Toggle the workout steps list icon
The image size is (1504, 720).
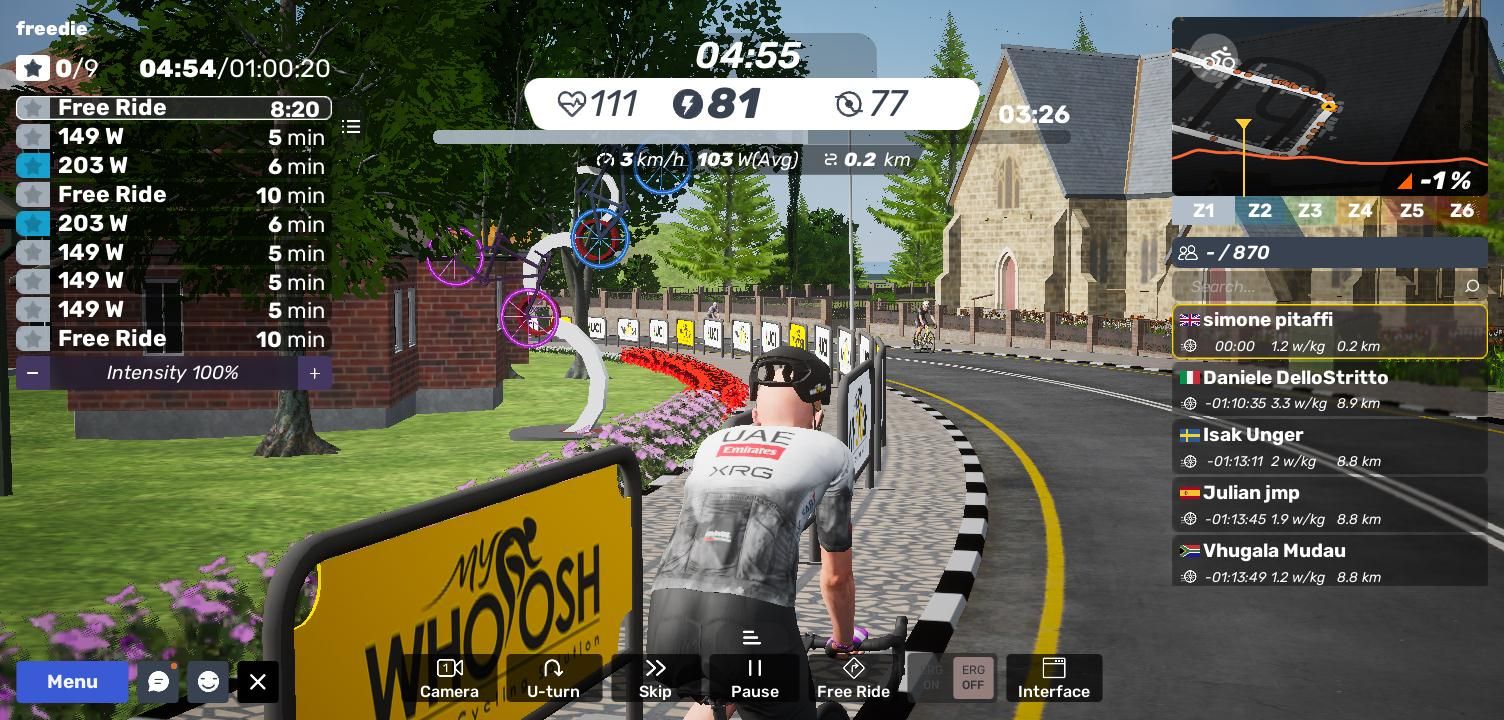pos(351,127)
